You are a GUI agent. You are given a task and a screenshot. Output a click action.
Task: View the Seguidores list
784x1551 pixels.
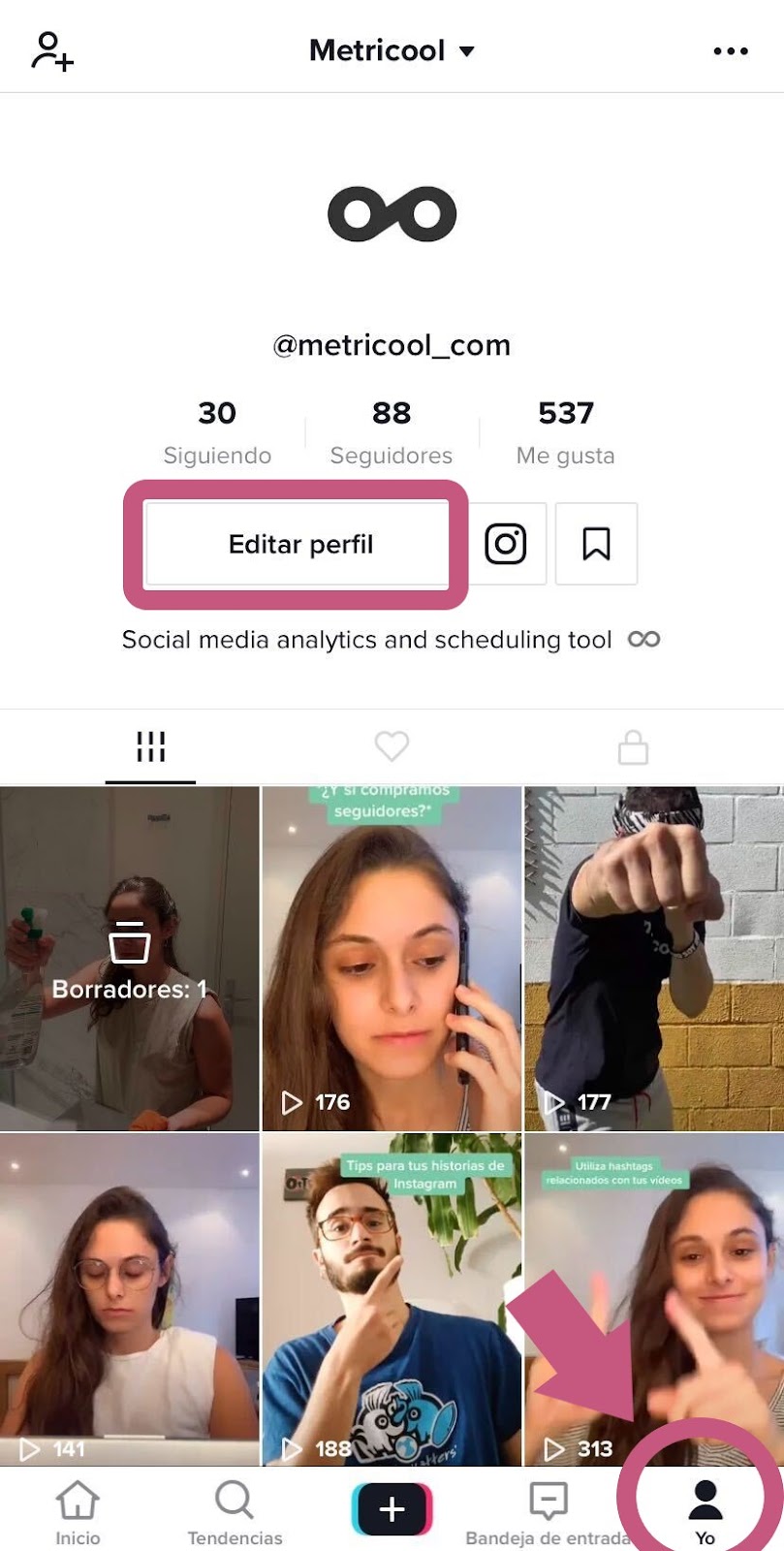[x=392, y=431]
